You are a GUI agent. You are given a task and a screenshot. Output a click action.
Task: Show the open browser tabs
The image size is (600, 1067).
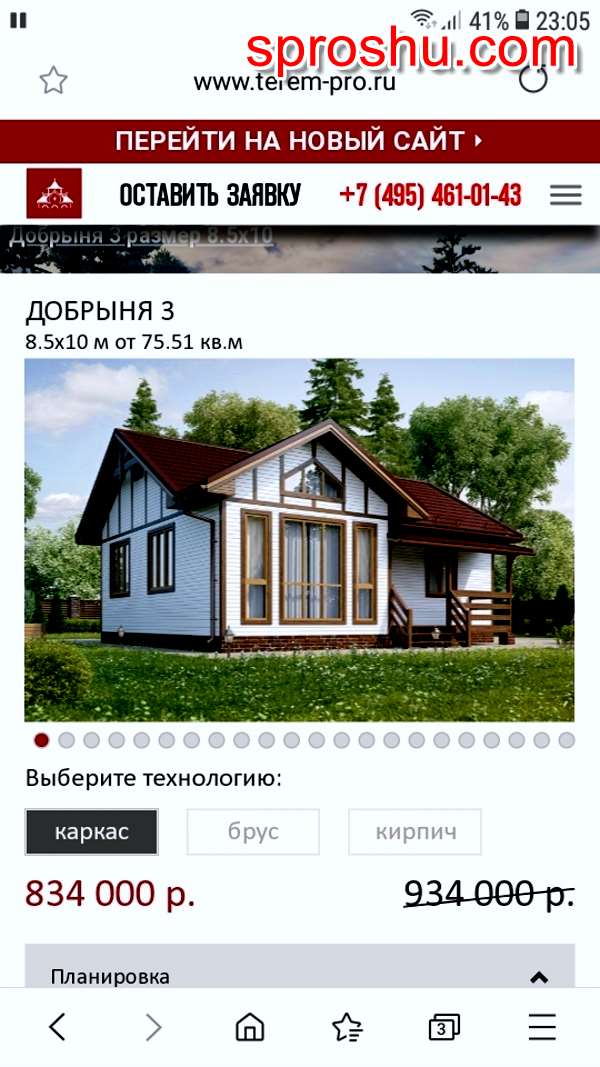coord(444,1026)
